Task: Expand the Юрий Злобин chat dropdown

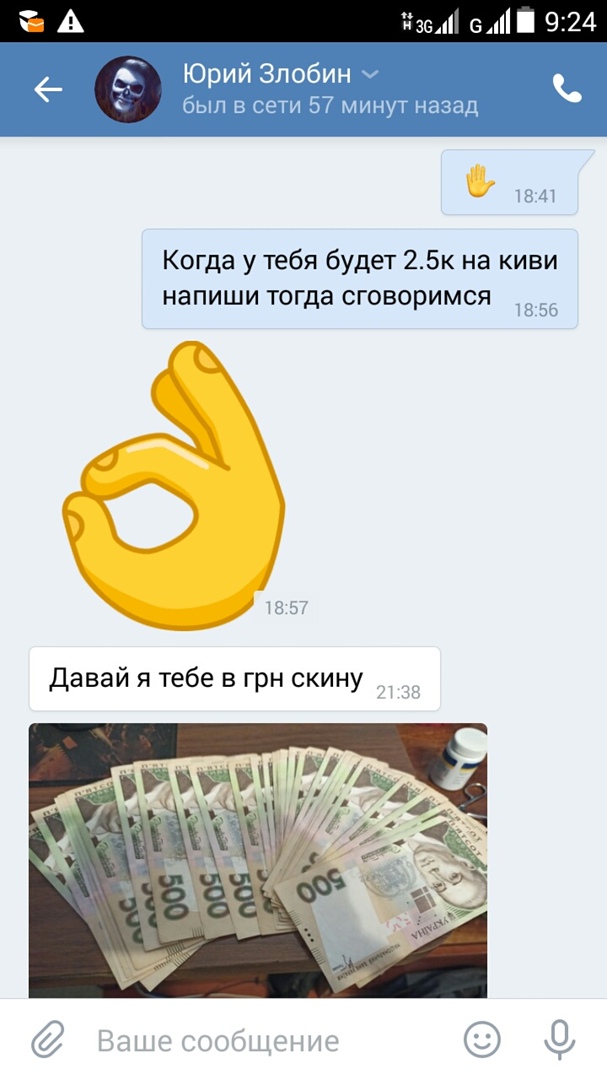Action: [x=369, y=74]
